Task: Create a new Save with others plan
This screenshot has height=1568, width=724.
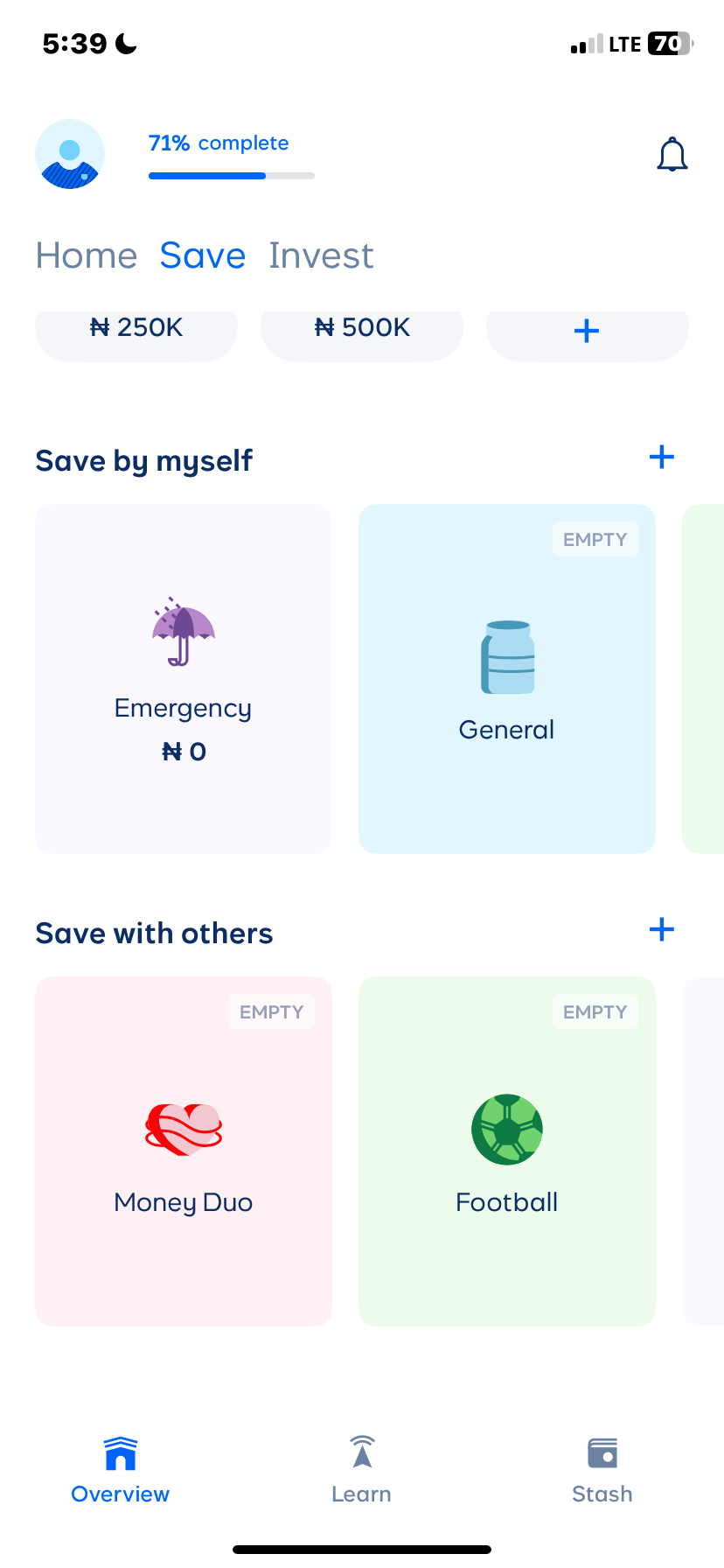Action: tap(662, 929)
